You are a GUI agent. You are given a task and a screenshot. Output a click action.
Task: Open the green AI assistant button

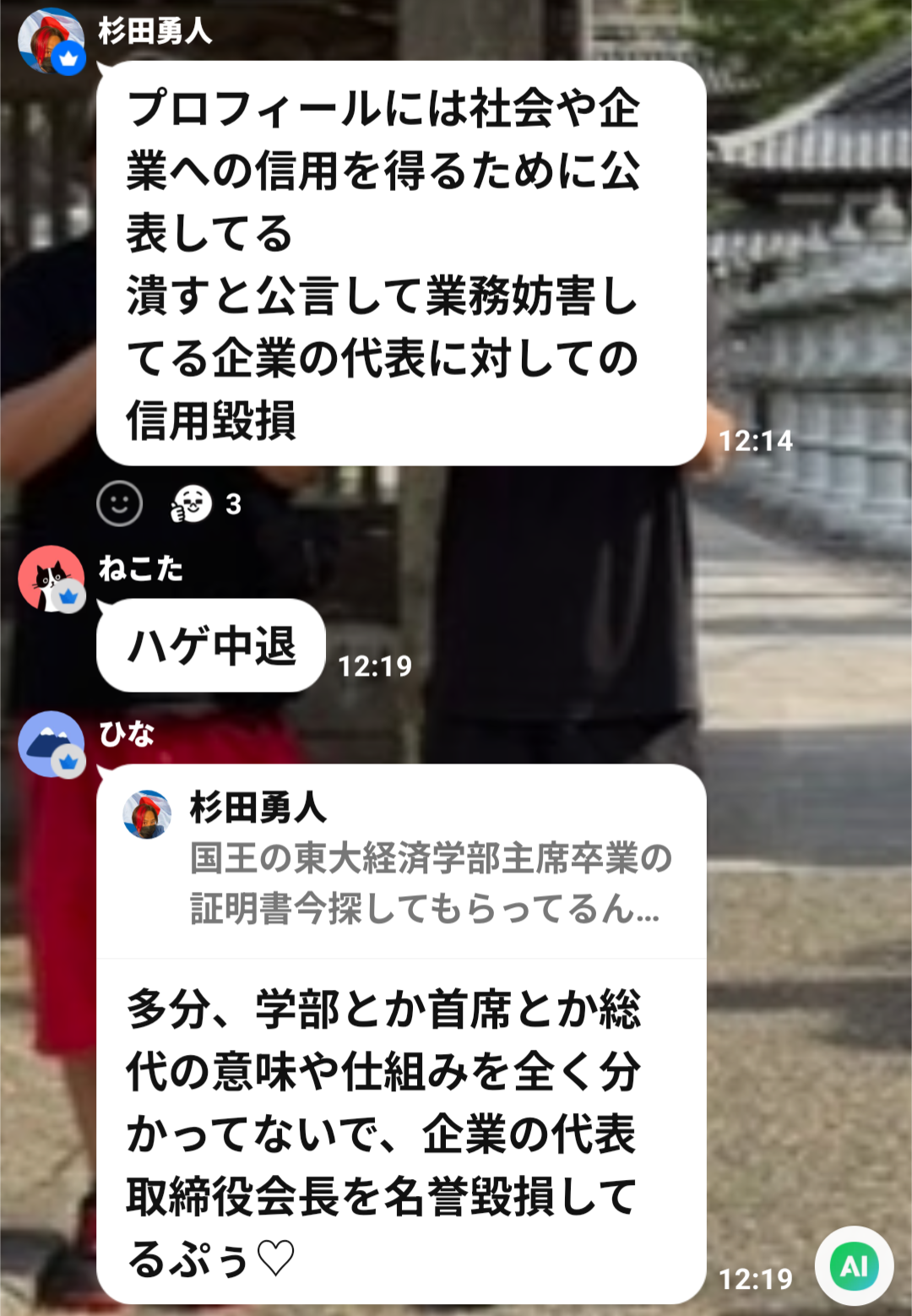[x=854, y=1265]
